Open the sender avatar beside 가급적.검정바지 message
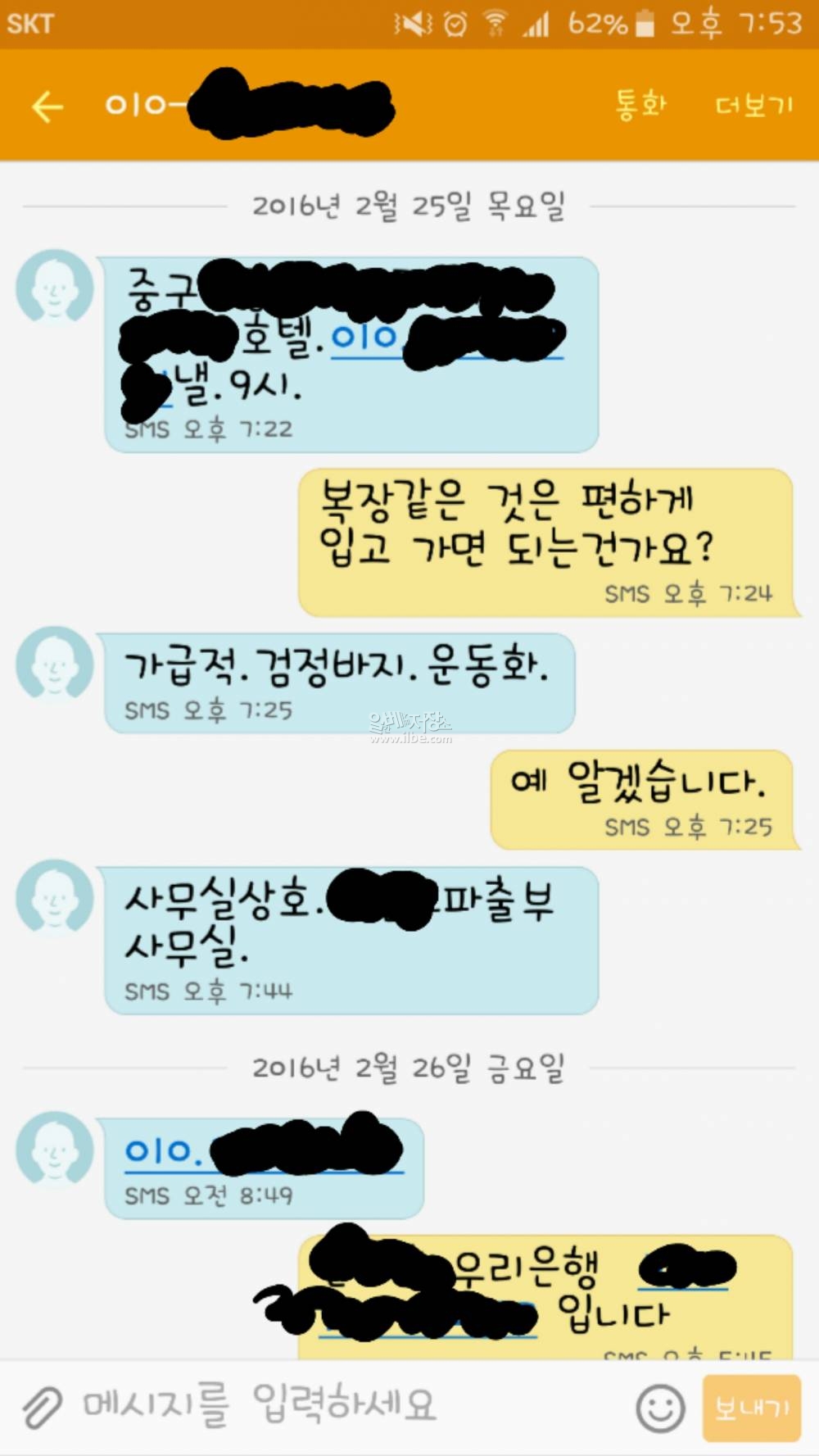Image resolution: width=819 pixels, height=1456 pixels. tap(55, 662)
